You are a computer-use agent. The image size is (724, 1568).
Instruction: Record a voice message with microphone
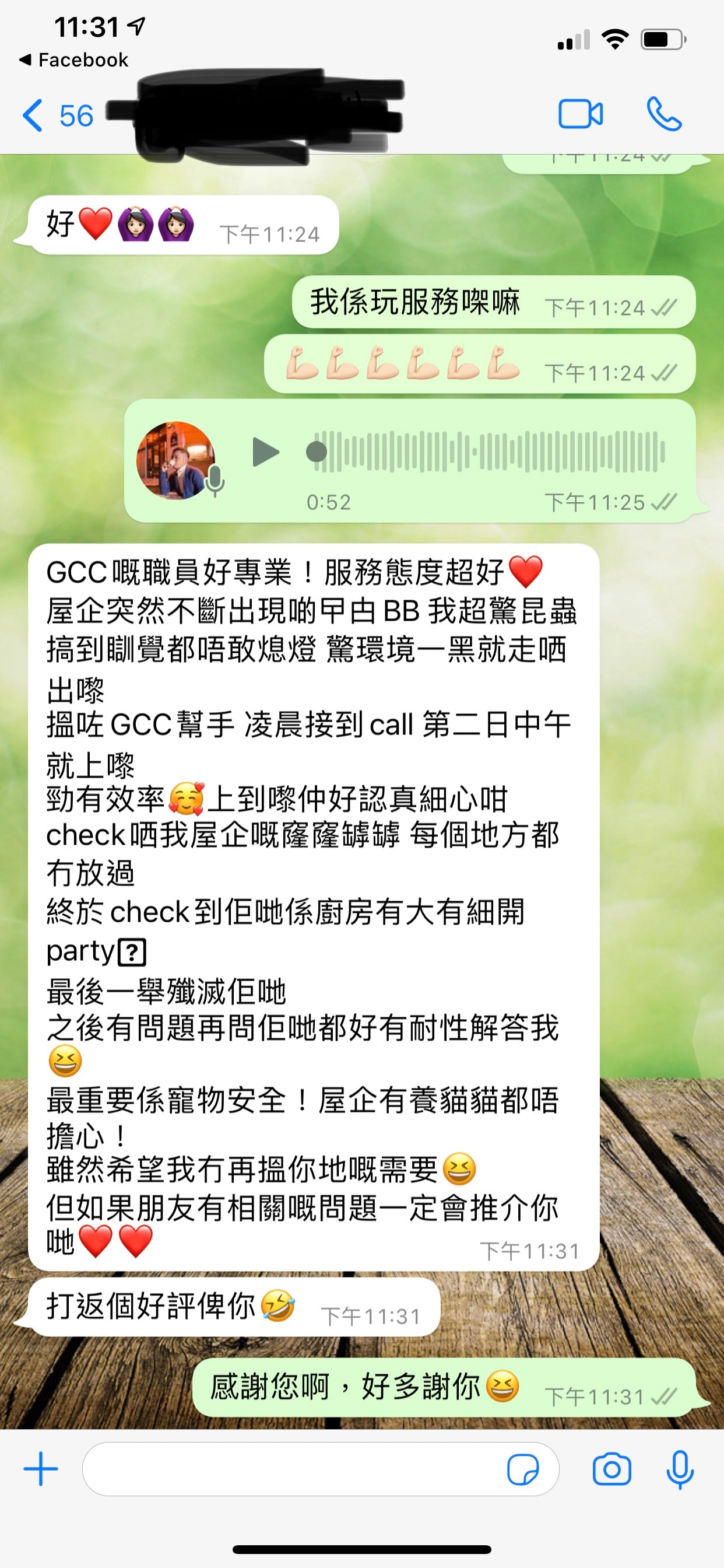click(x=680, y=1469)
